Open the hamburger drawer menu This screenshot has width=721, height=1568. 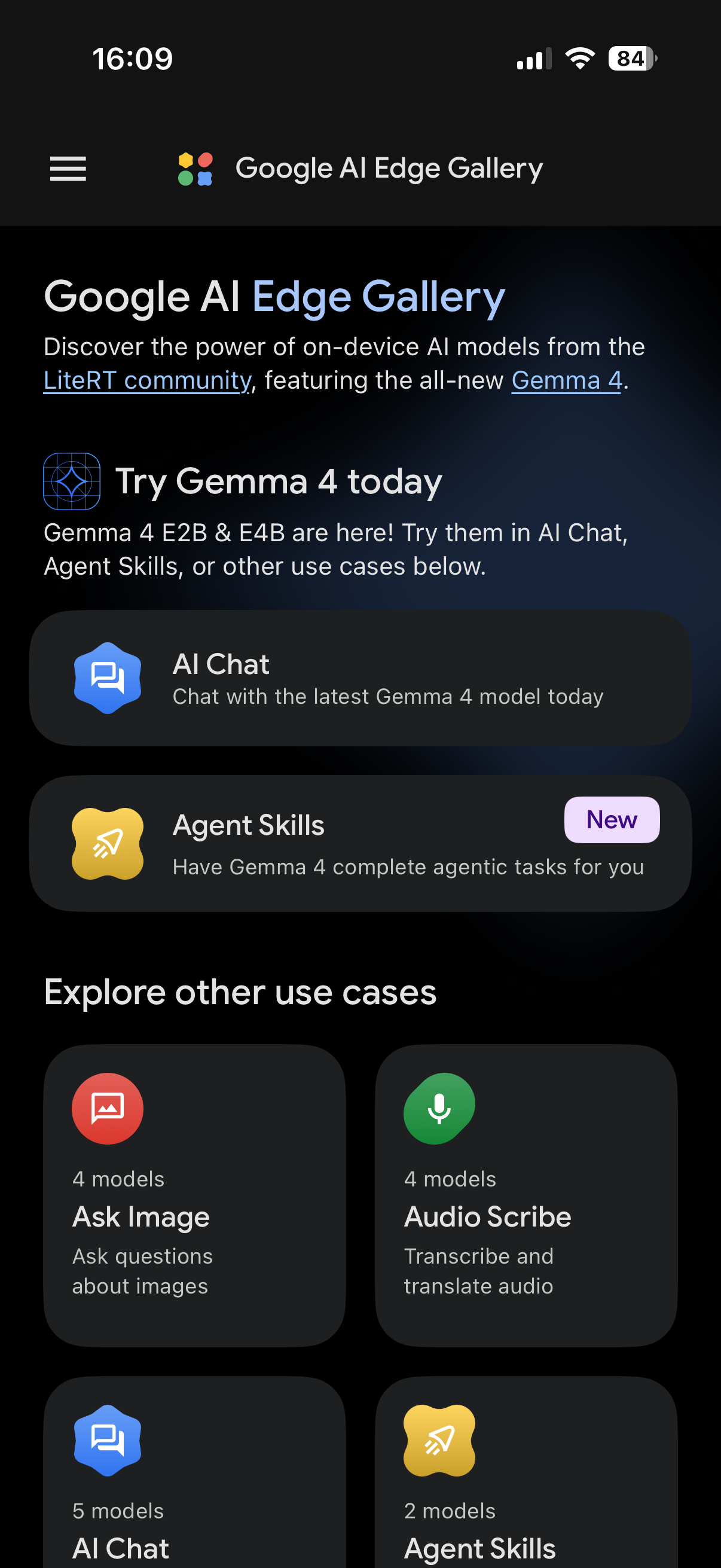coord(68,169)
